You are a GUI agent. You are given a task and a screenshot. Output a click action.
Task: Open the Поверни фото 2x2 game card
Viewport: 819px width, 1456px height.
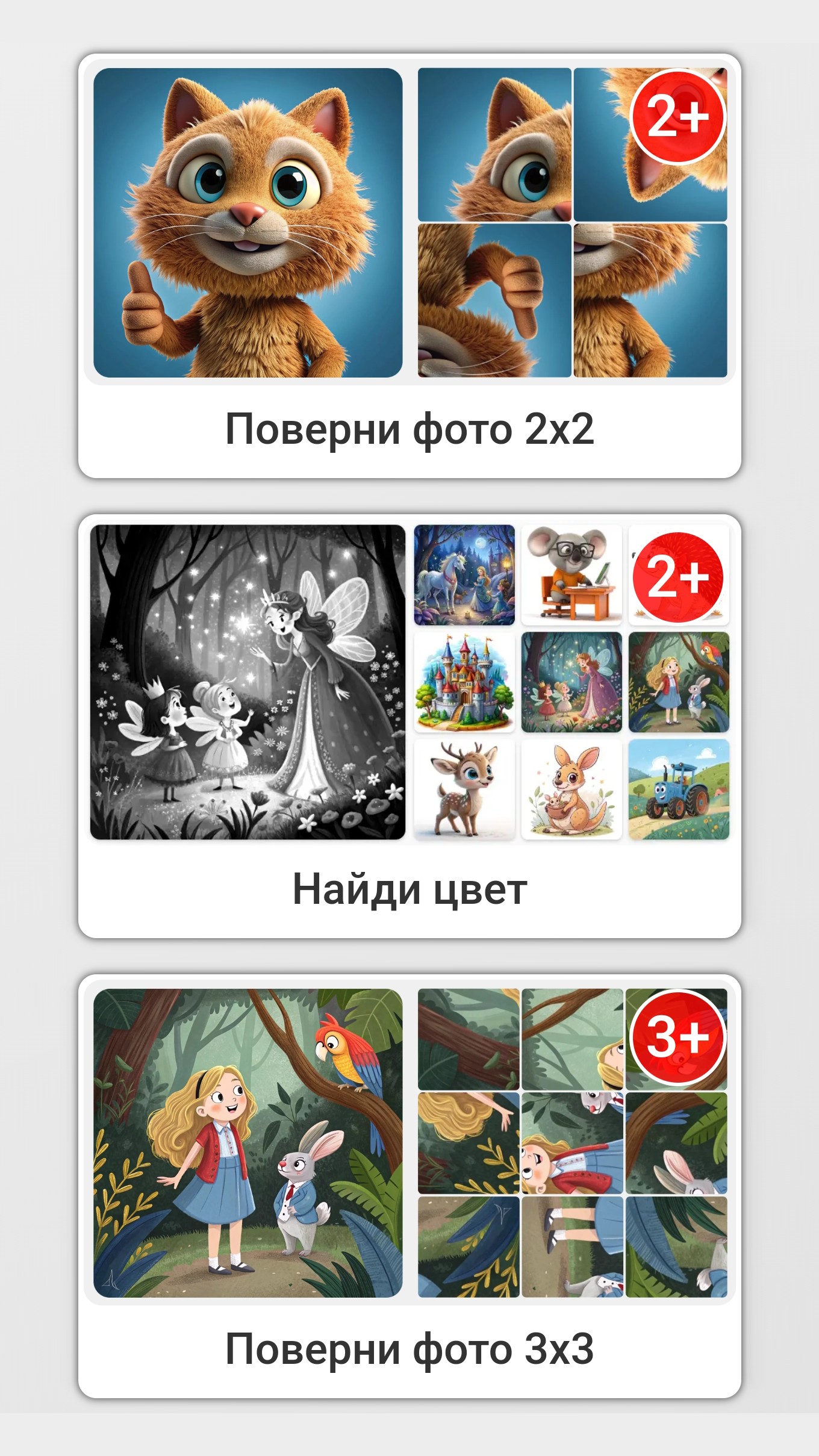[409, 266]
